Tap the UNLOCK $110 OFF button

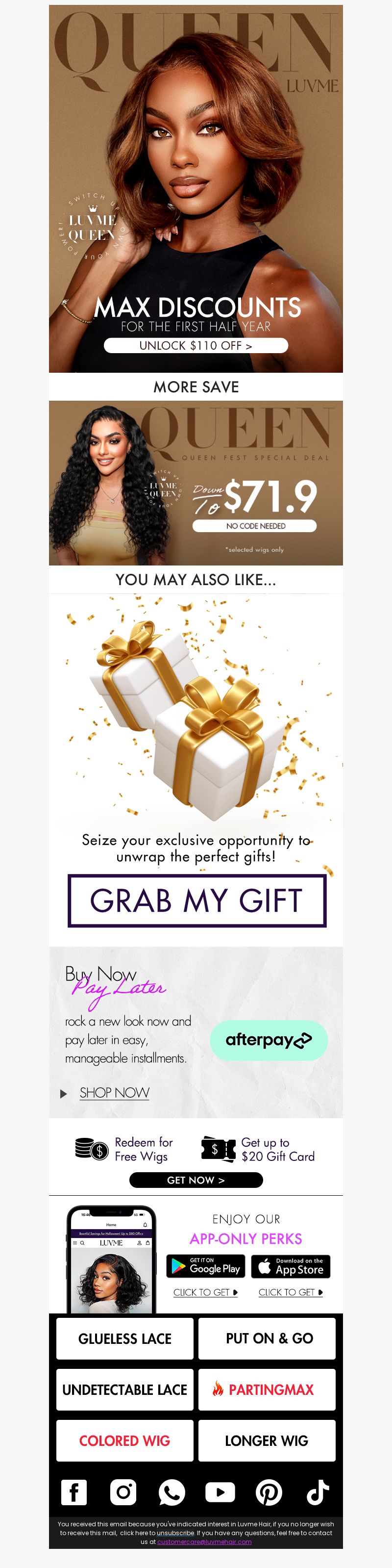(x=196, y=346)
